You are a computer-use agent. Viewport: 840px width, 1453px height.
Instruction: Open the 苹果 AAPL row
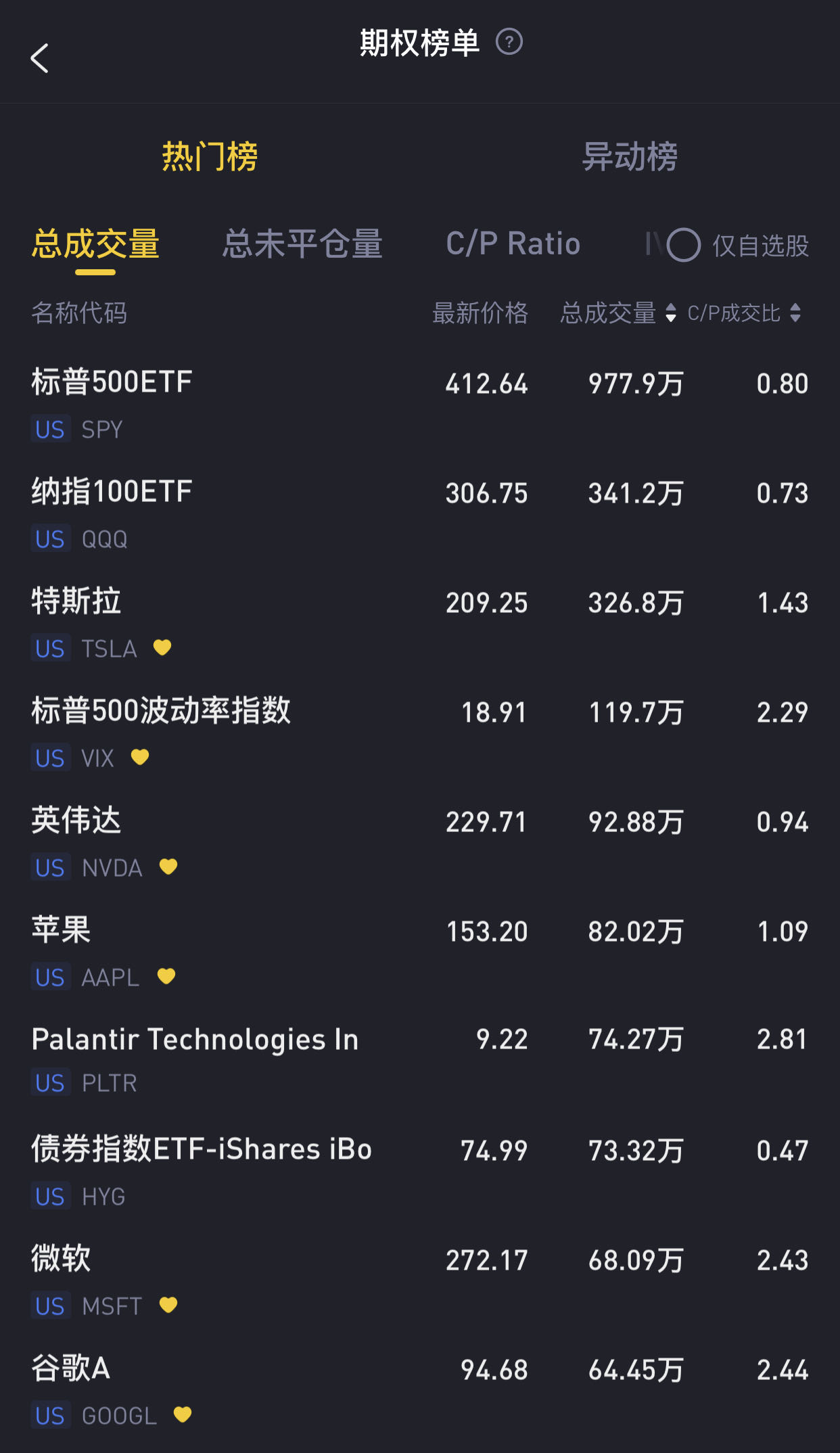click(420, 952)
